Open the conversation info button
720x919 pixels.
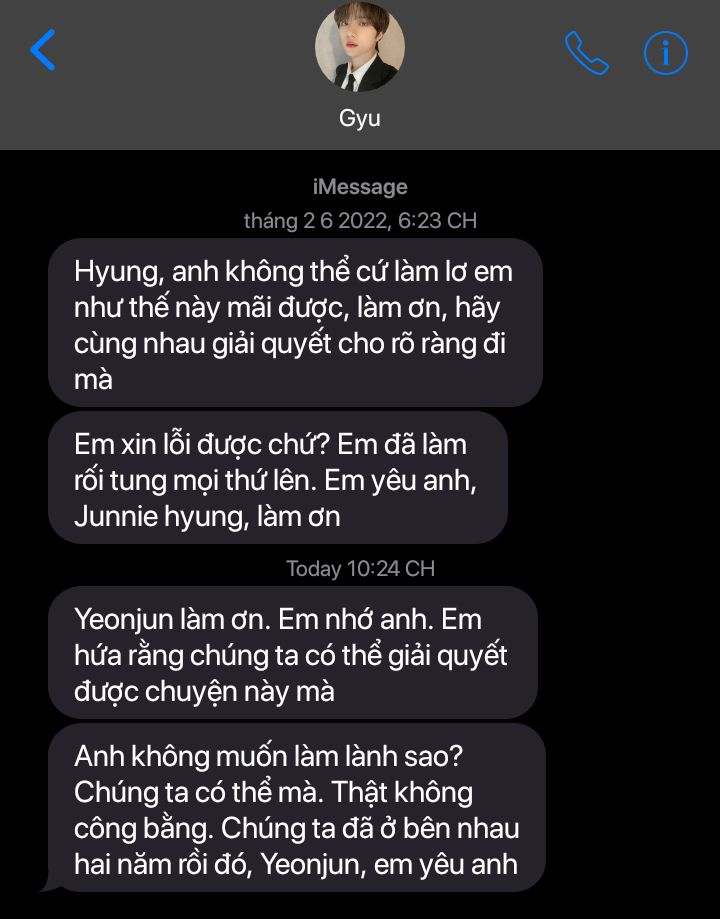[x=665, y=53]
